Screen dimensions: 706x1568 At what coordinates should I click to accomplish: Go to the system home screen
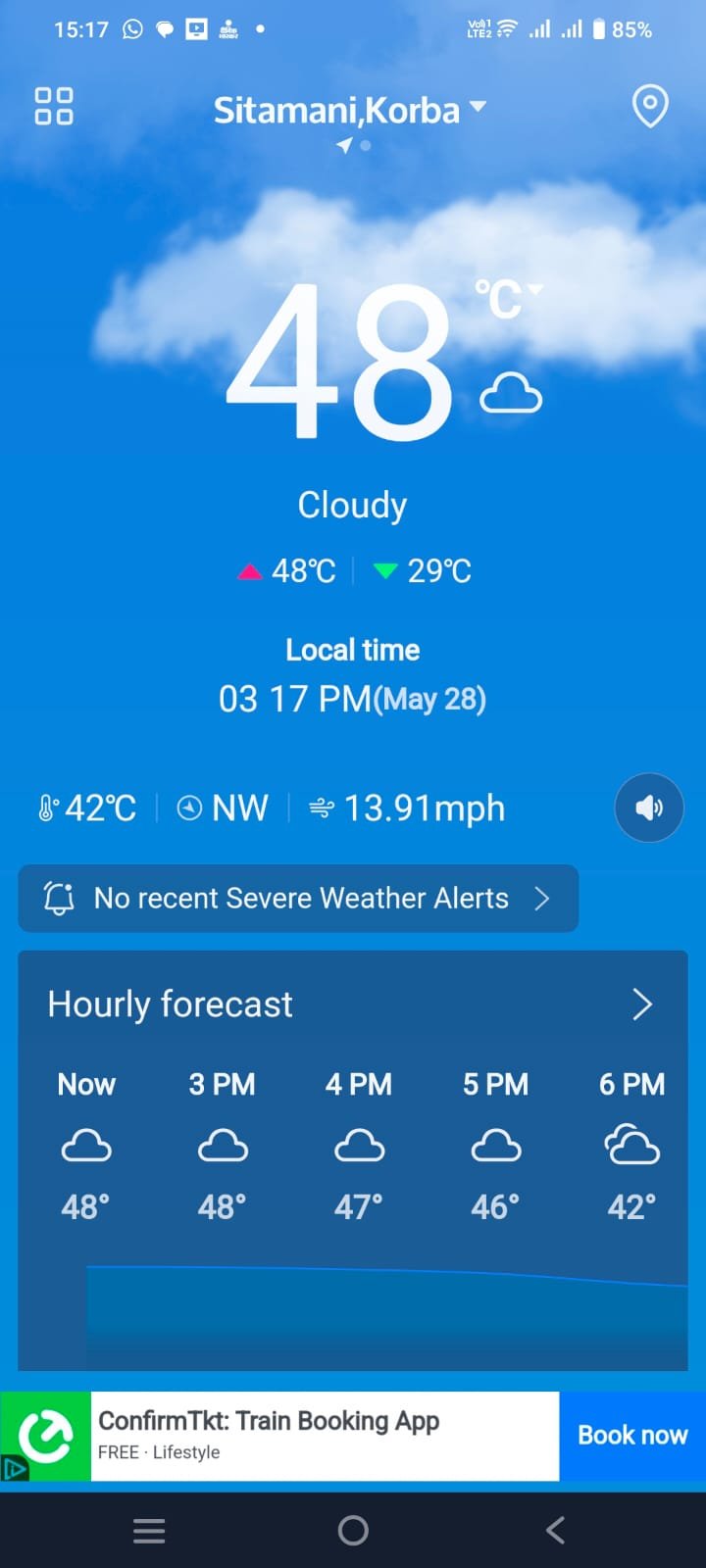(x=353, y=1530)
